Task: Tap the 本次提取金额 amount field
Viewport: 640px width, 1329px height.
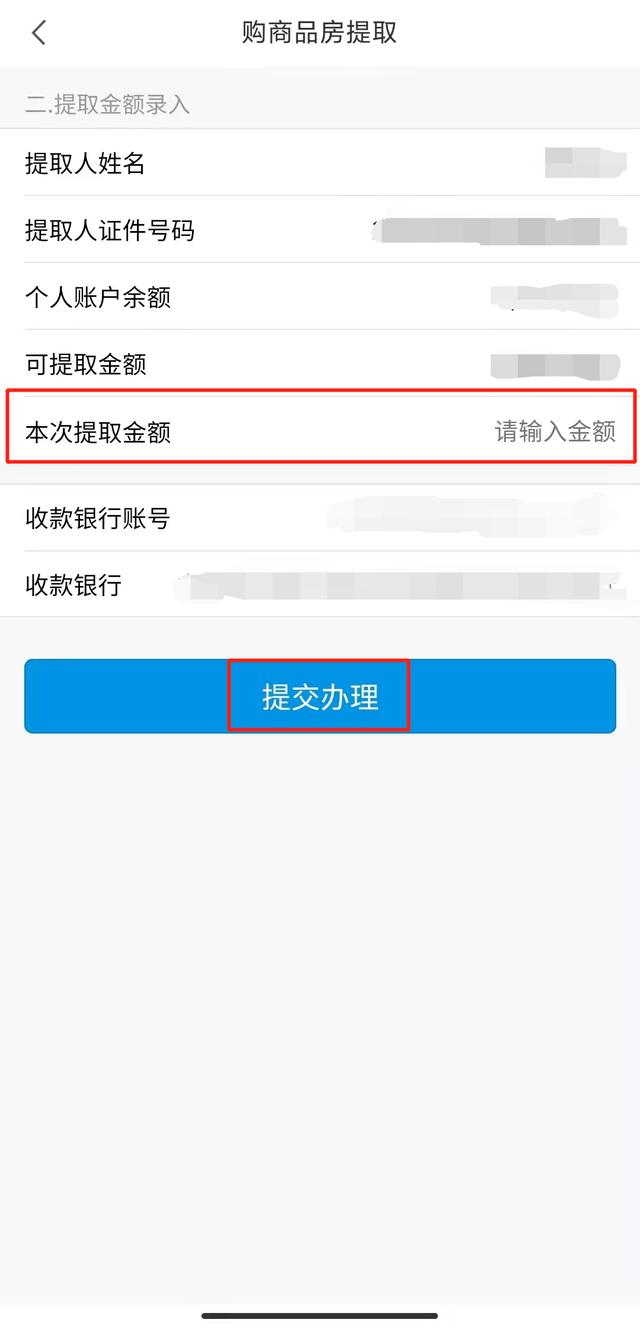Action: 320,431
